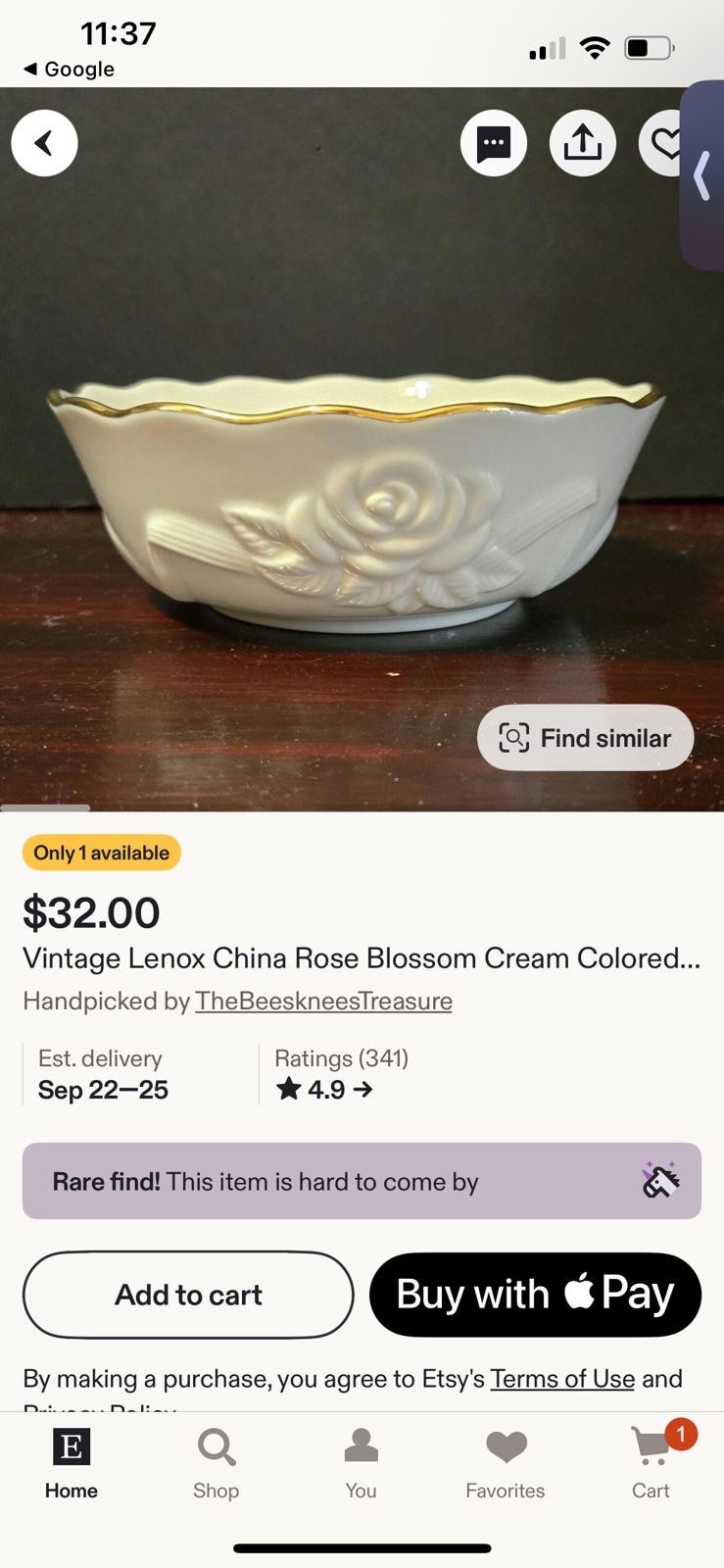Open the Lenox bowl product photo
This screenshot has height=1568, width=724.
point(353,510)
